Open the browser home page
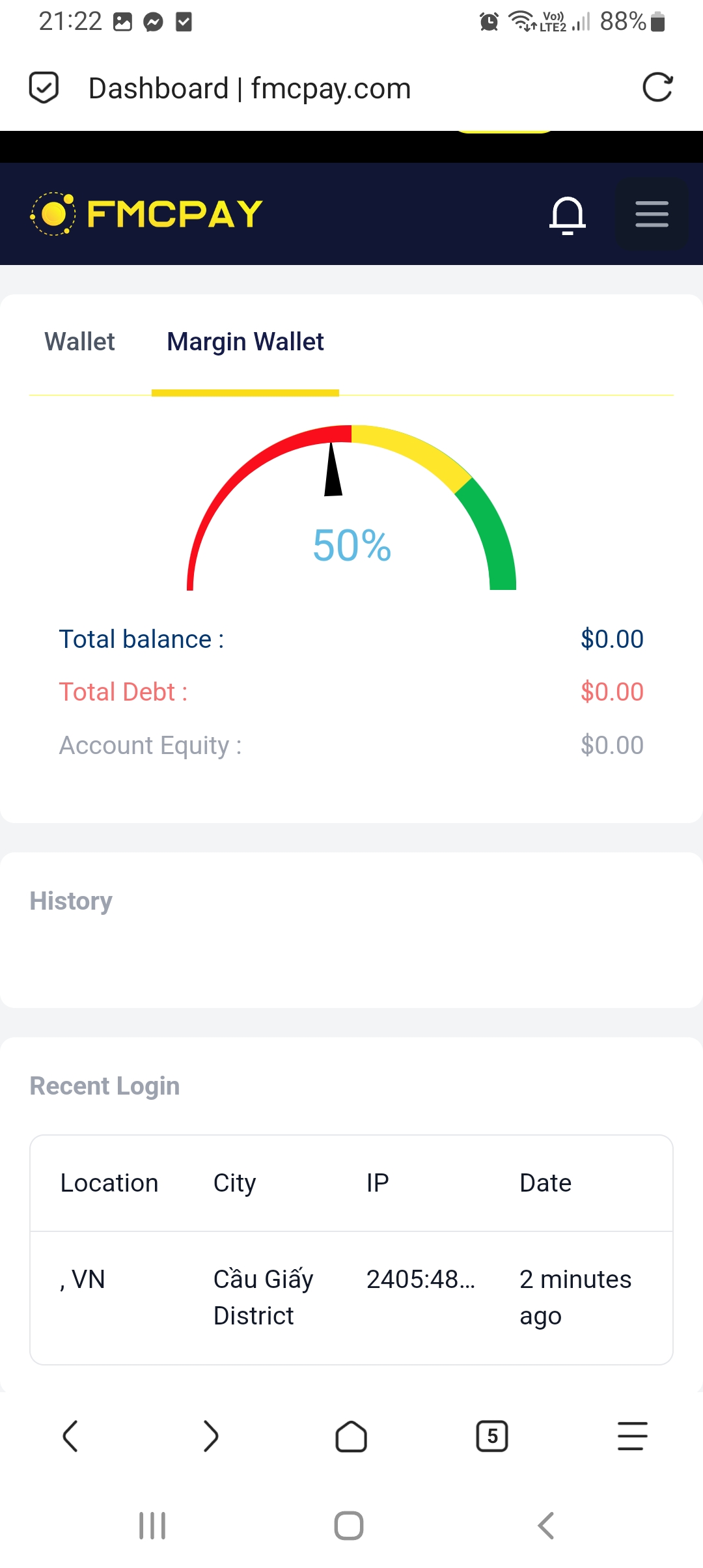The width and height of the screenshot is (703, 1568). pos(351,1436)
